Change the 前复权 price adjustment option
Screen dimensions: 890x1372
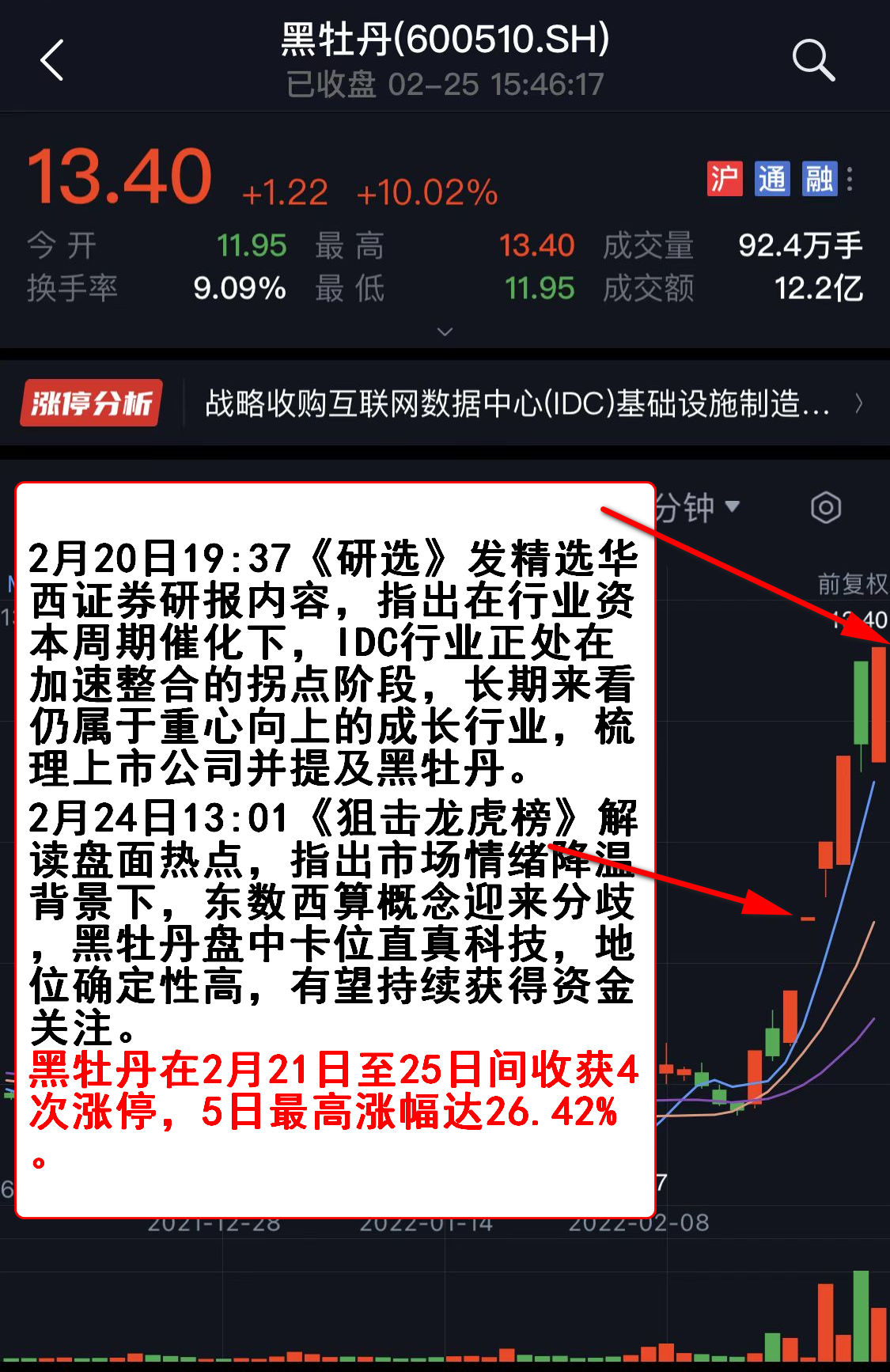[852, 584]
